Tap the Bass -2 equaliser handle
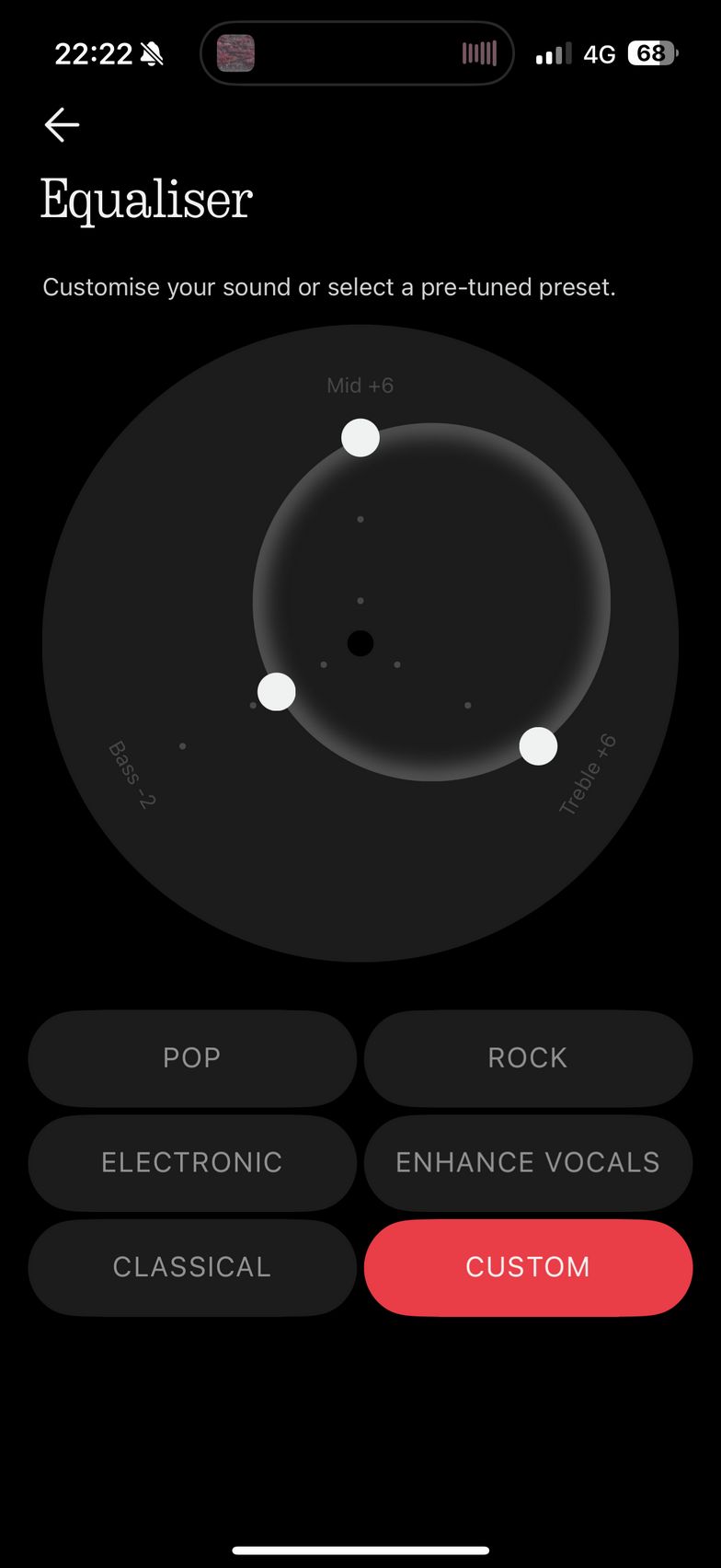Viewport: 721px width, 1568px height. click(276, 692)
